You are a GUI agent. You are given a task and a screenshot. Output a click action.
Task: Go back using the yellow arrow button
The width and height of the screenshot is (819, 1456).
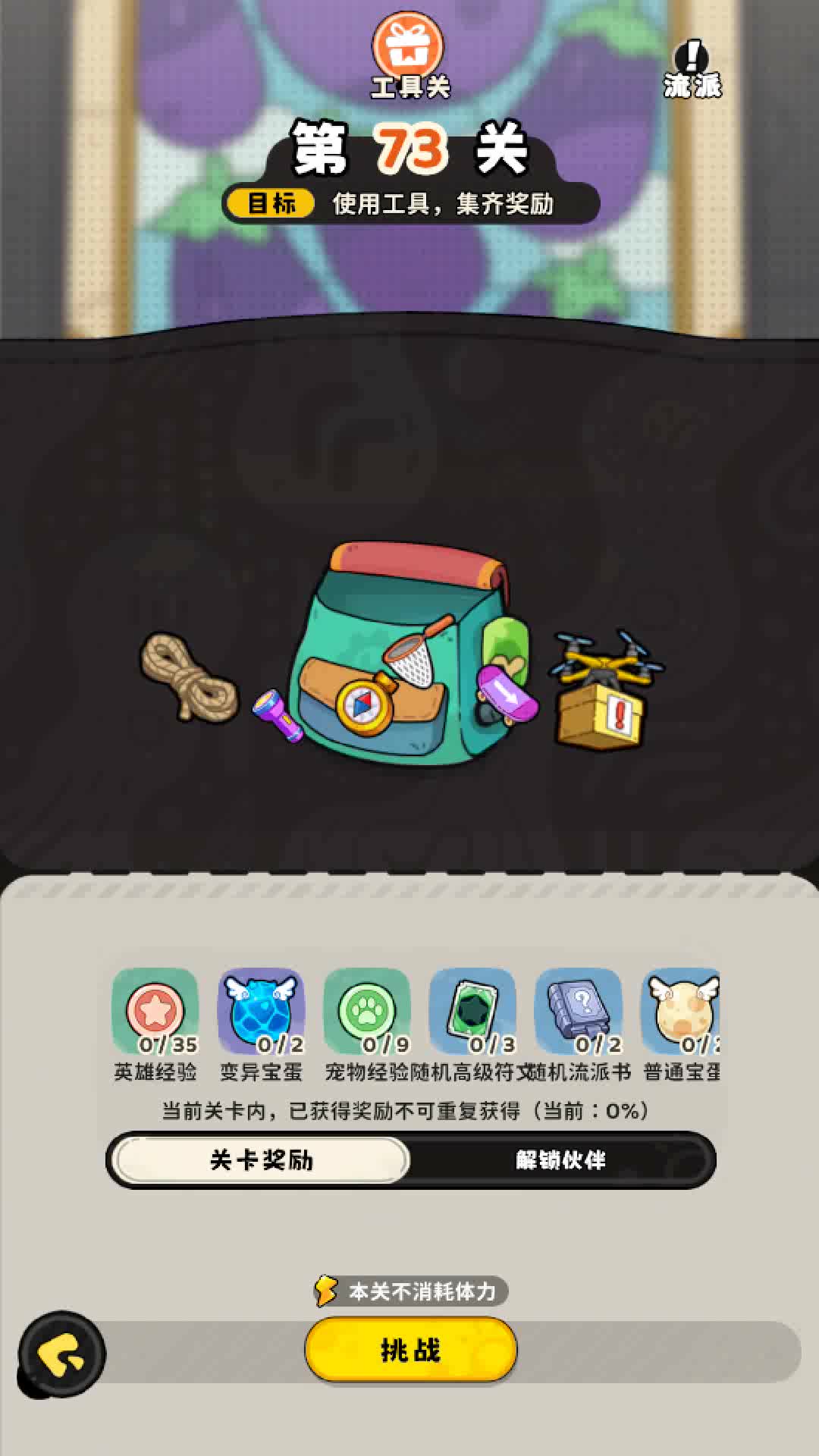(62, 1355)
